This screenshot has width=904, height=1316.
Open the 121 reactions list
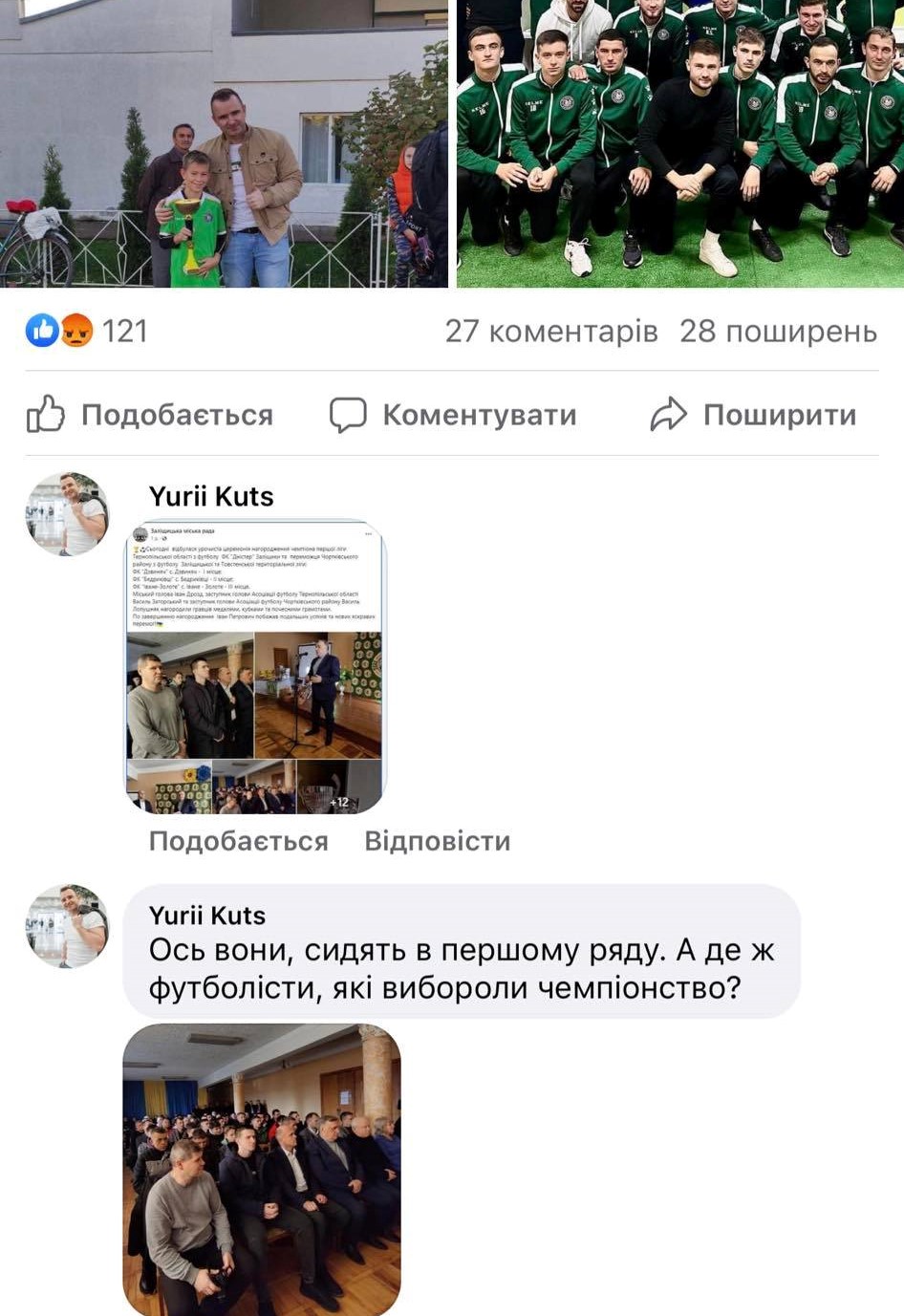(x=88, y=332)
